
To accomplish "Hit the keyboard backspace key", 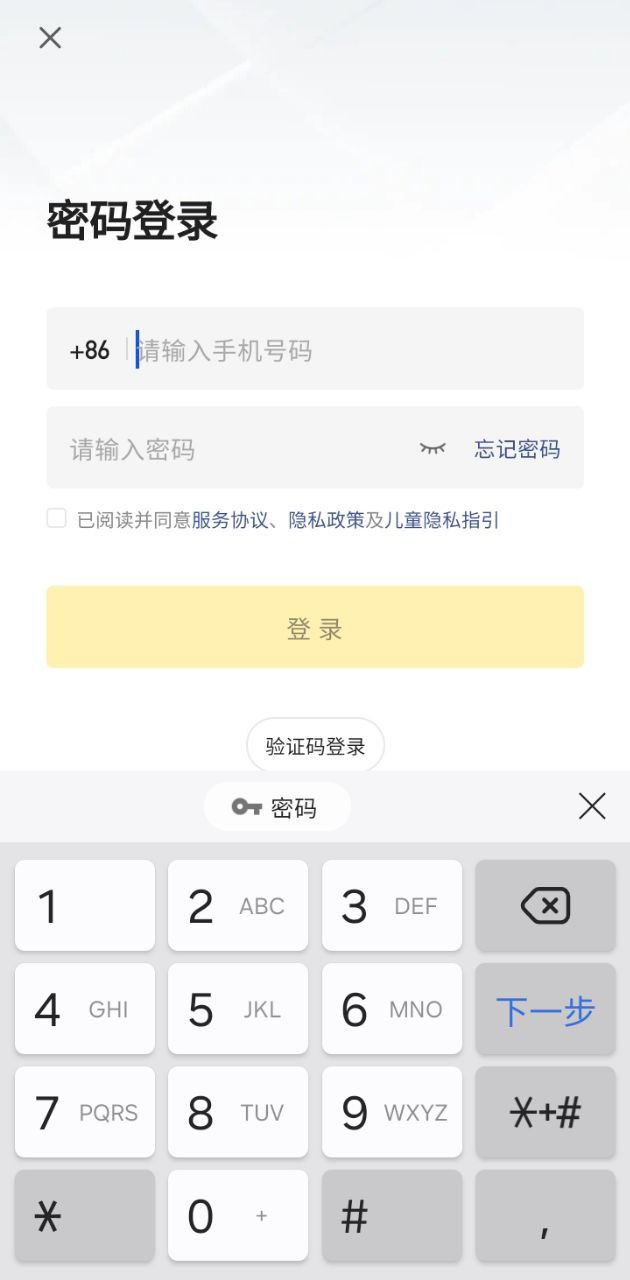I will point(545,906).
